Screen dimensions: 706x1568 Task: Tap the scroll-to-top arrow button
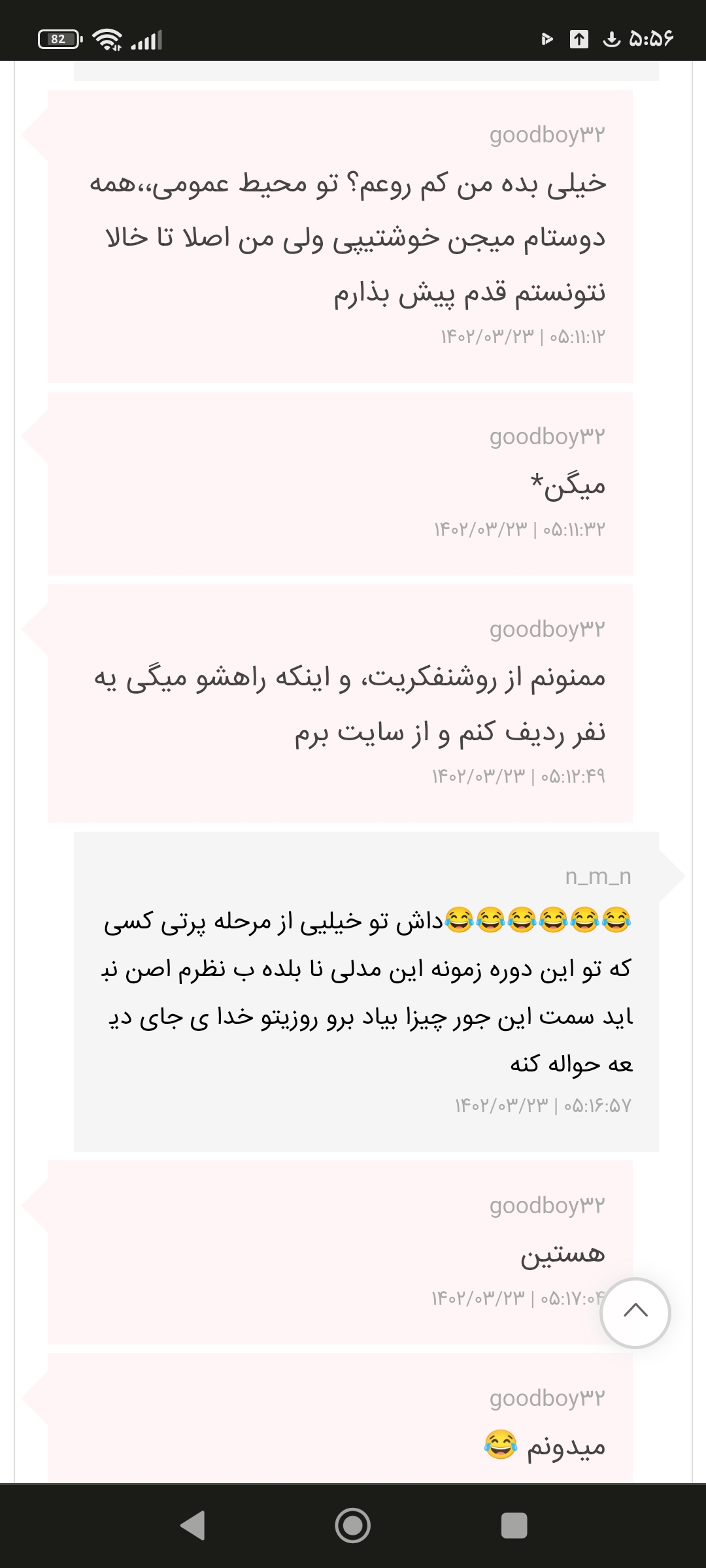pos(635,1313)
